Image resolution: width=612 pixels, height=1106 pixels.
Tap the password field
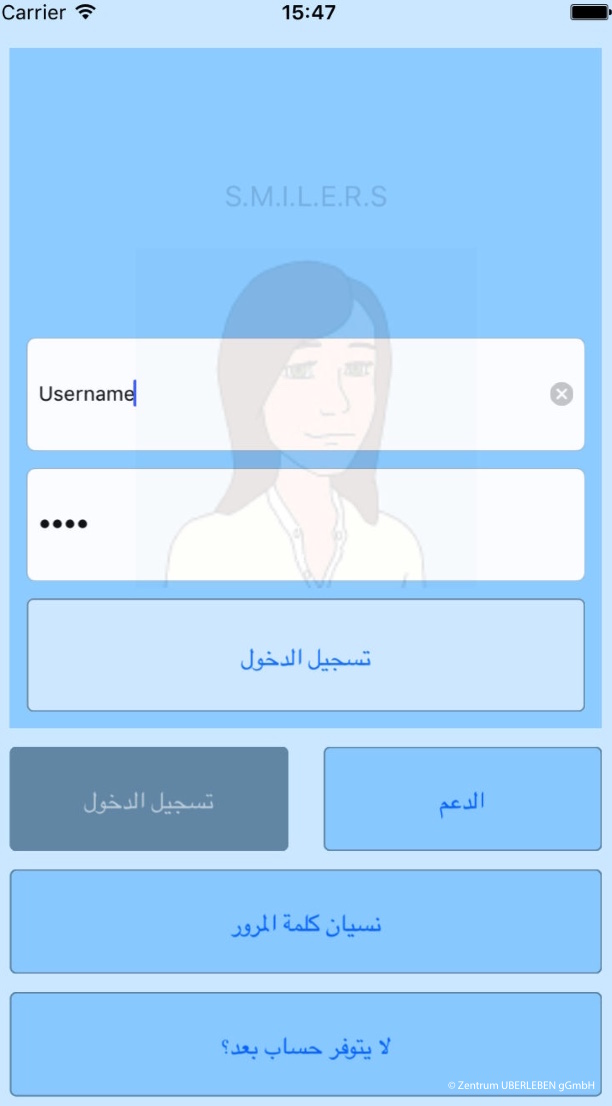pos(305,524)
